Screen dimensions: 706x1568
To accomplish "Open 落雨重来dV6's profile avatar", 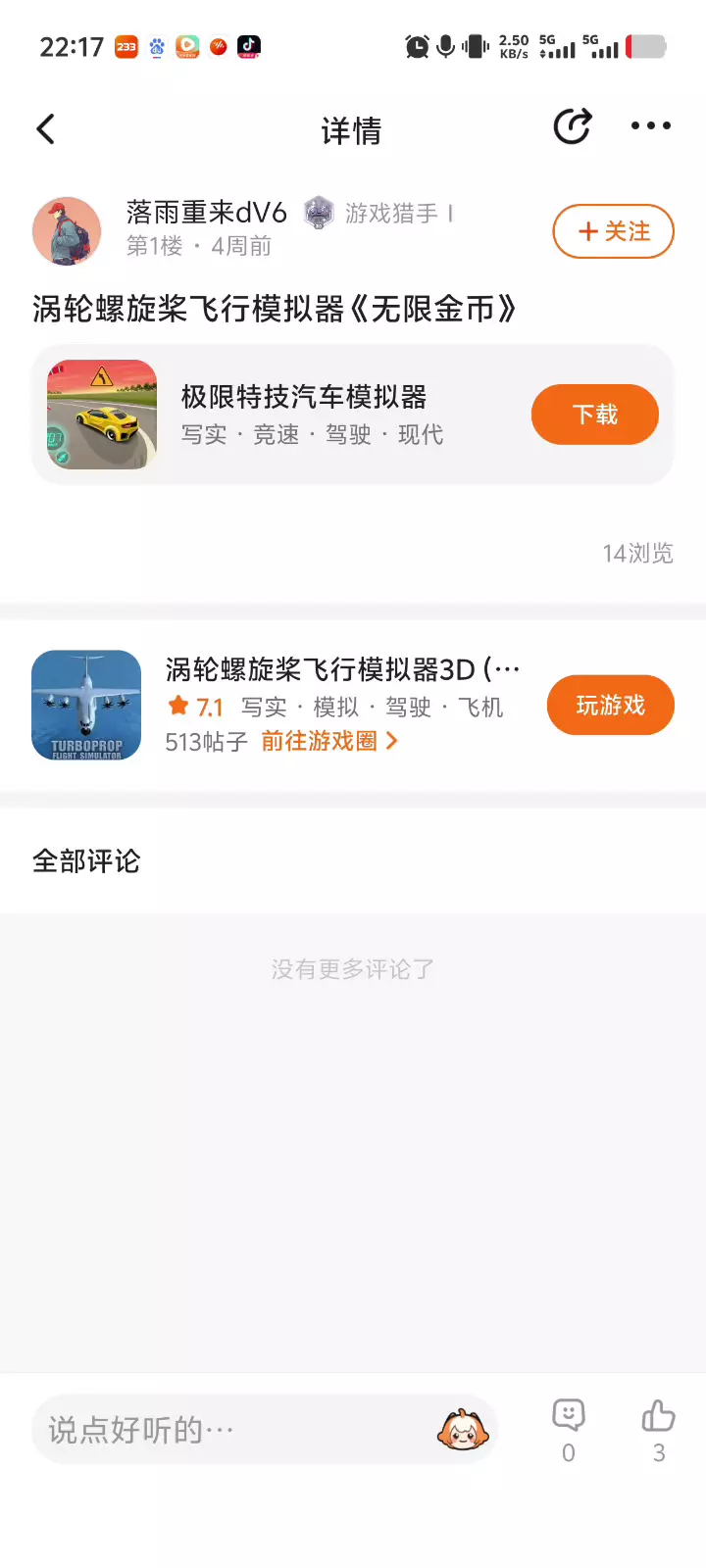I will (x=67, y=231).
